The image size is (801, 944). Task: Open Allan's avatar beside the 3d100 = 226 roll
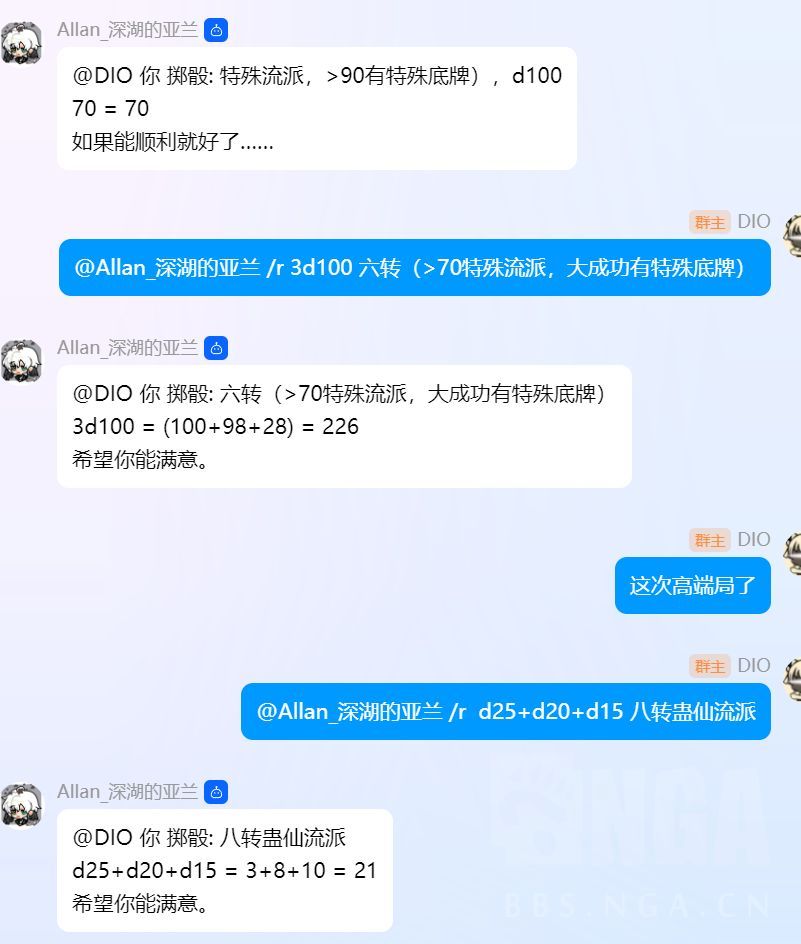[22, 361]
